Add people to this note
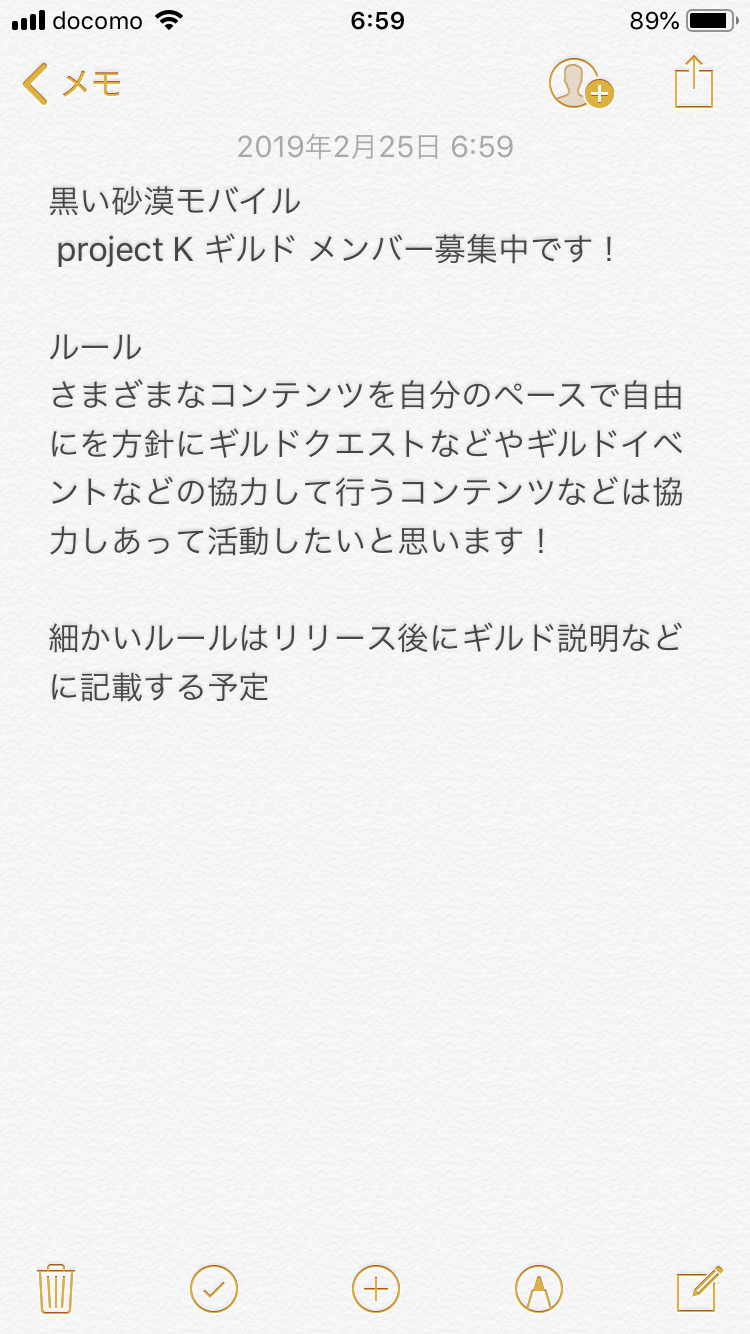 coord(581,83)
